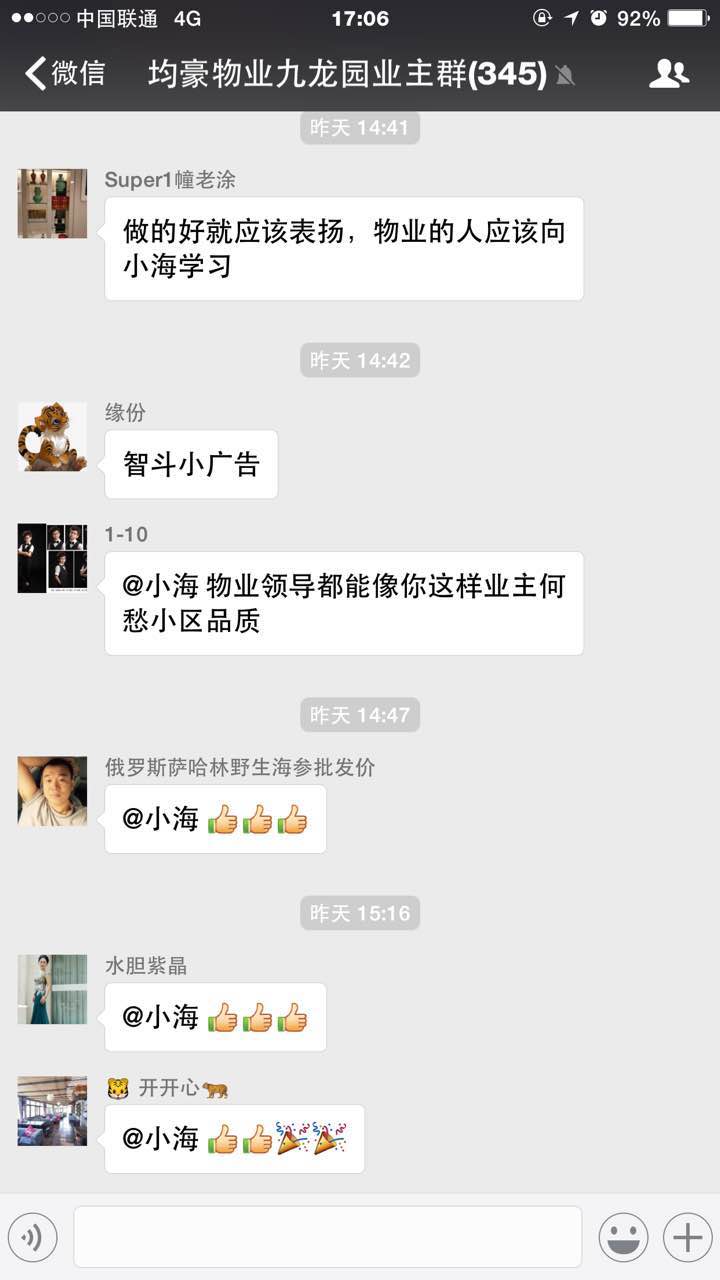Switch to voice message input

[33, 1238]
